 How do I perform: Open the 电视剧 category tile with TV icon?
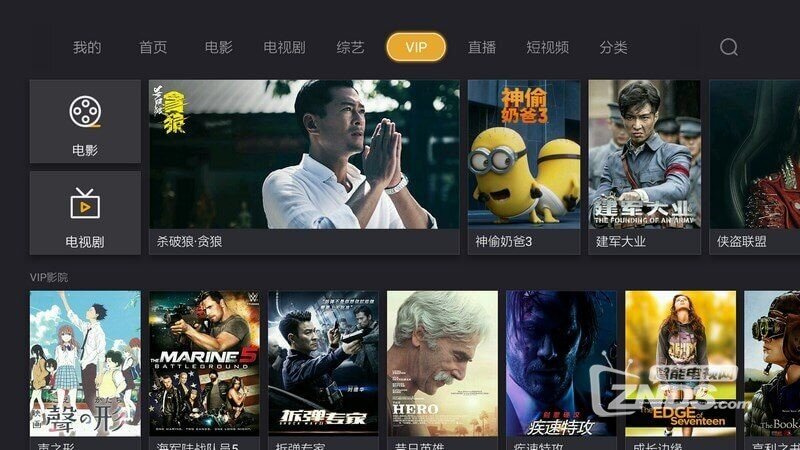click(x=85, y=212)
